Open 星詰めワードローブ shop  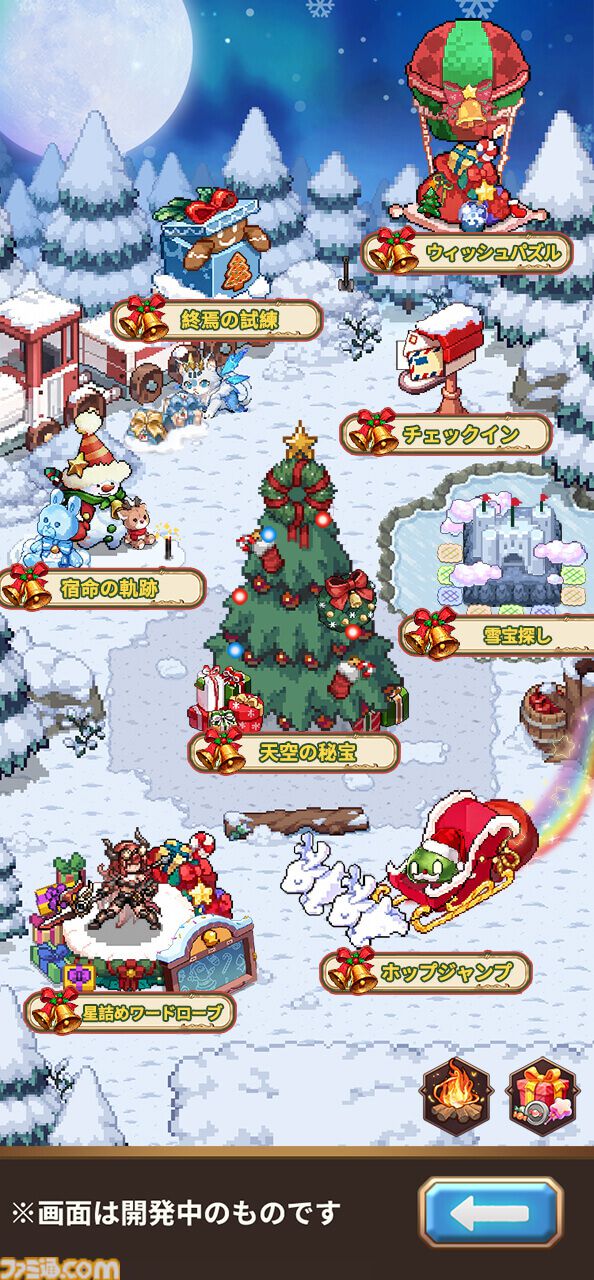point(131,1012)
